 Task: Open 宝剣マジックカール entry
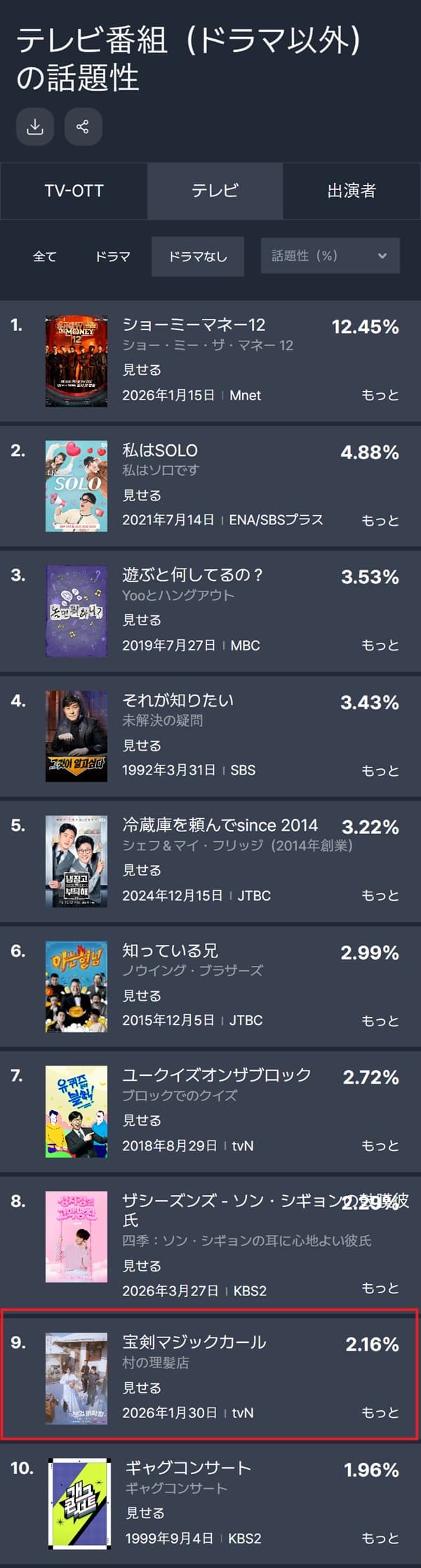(x=194, y=1342)
